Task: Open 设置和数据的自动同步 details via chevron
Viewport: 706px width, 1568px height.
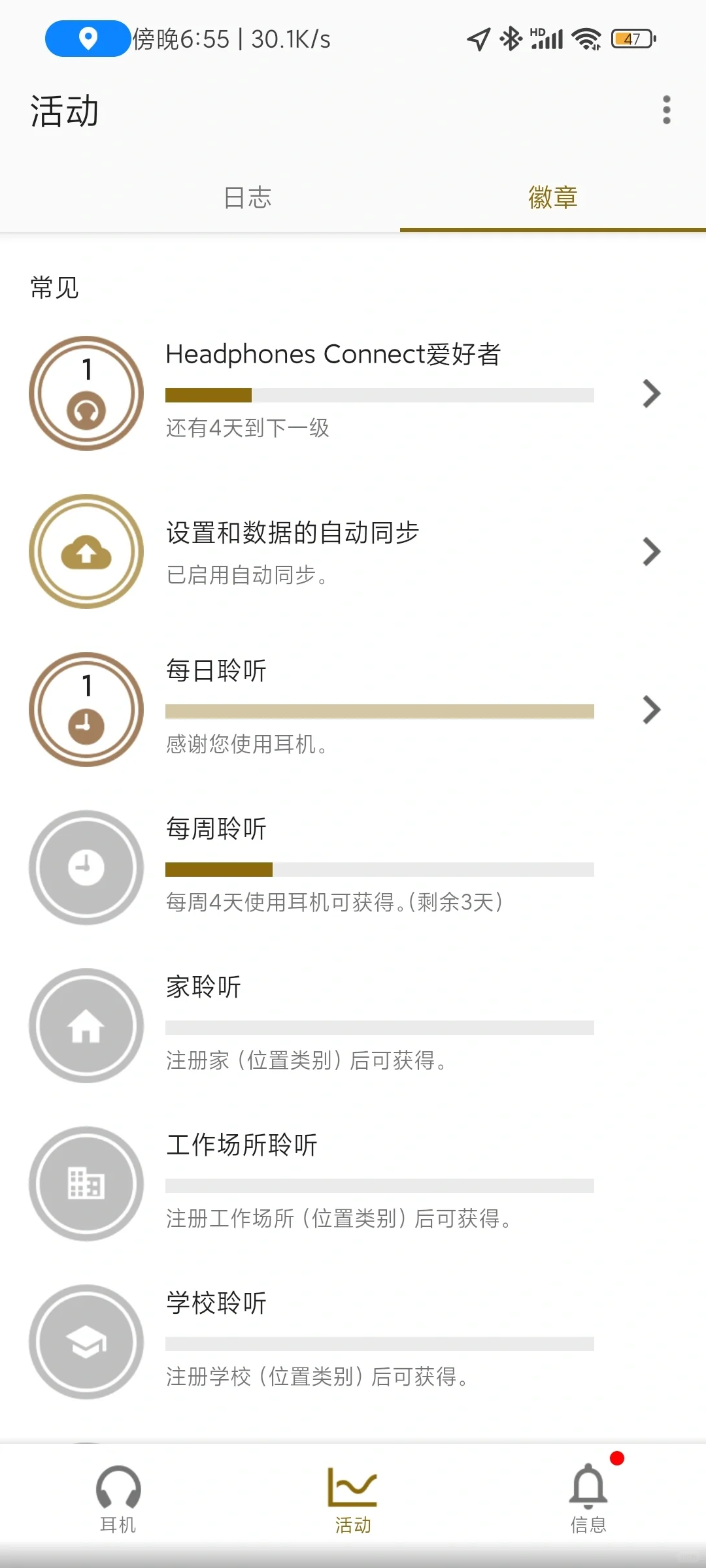Action: [651, 552]
